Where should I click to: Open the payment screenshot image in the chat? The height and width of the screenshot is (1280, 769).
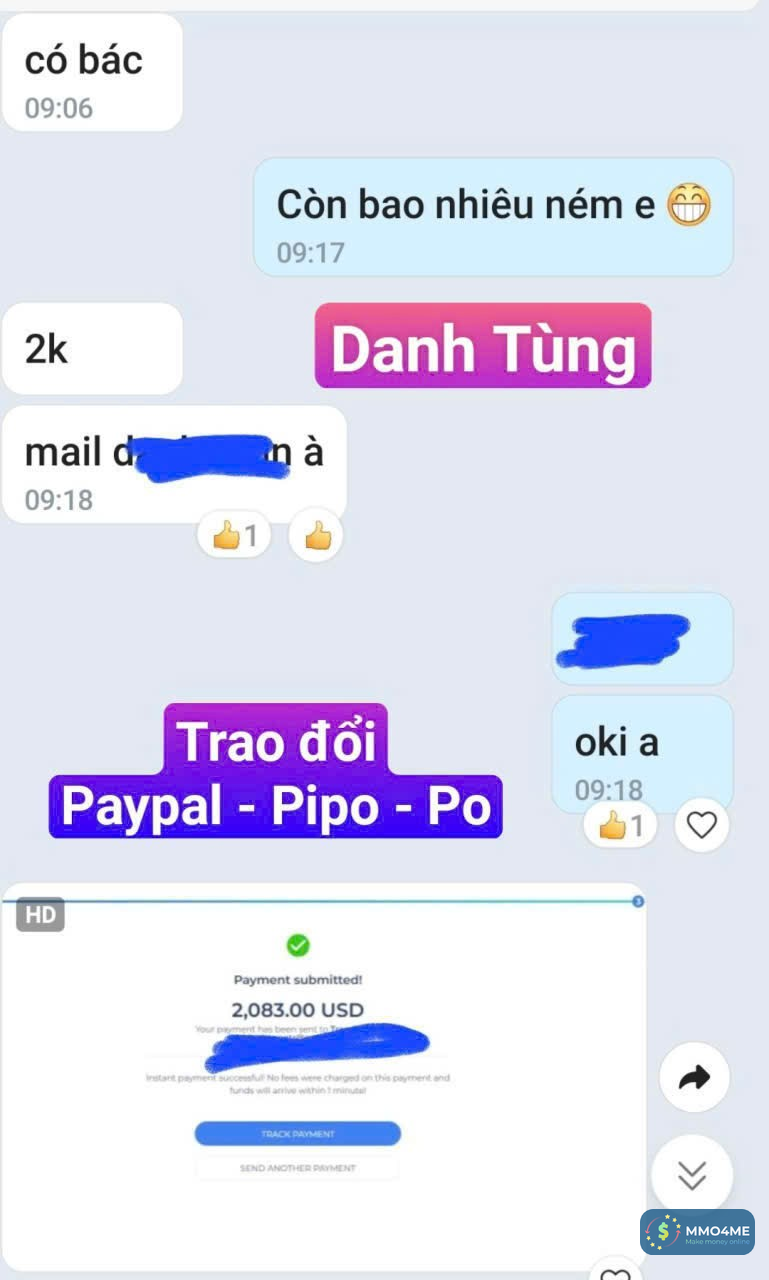tap(325, 1075)
